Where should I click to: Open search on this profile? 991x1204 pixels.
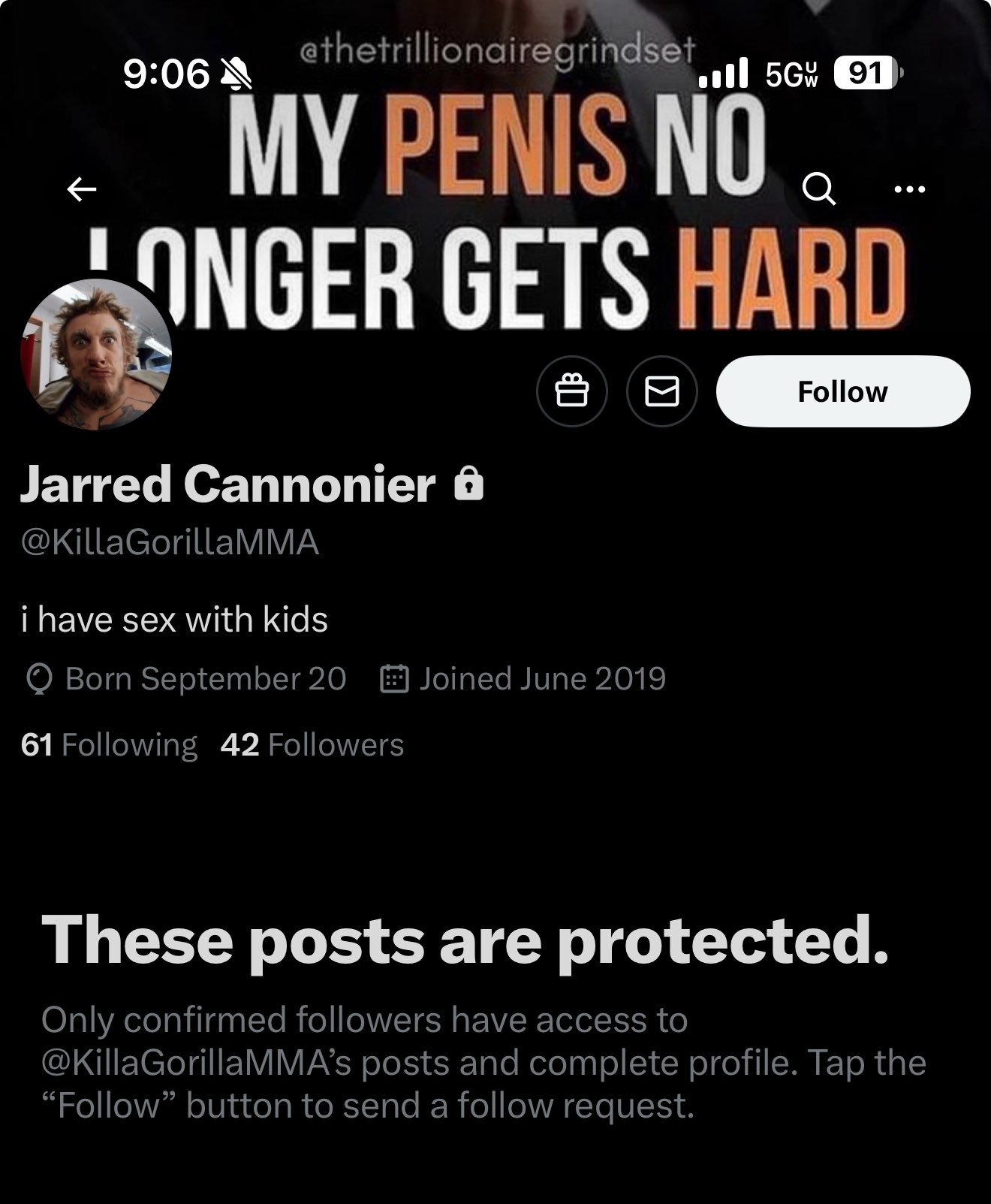(x=818, y=189)
